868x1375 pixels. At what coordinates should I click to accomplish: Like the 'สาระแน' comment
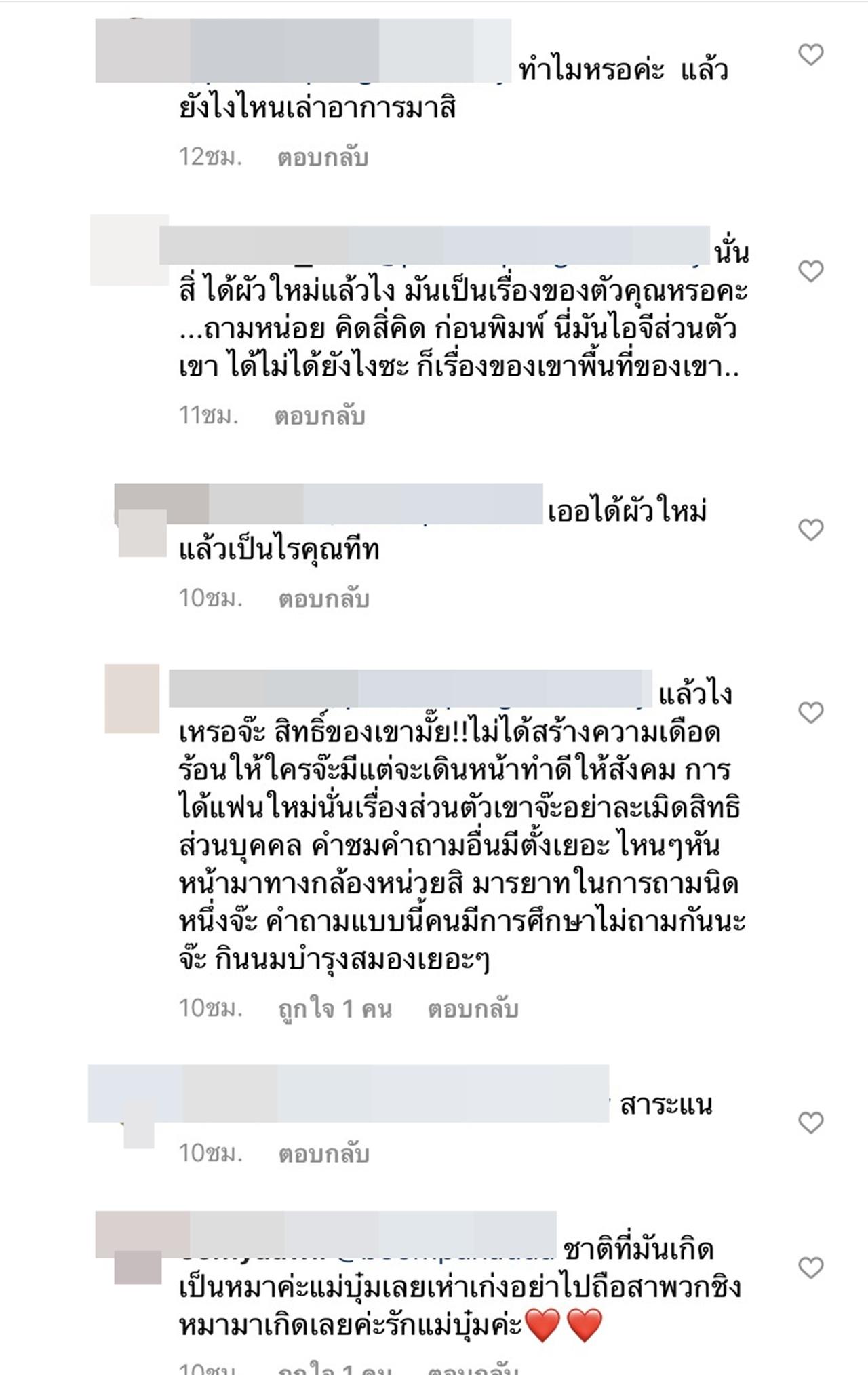[810, 1123]
